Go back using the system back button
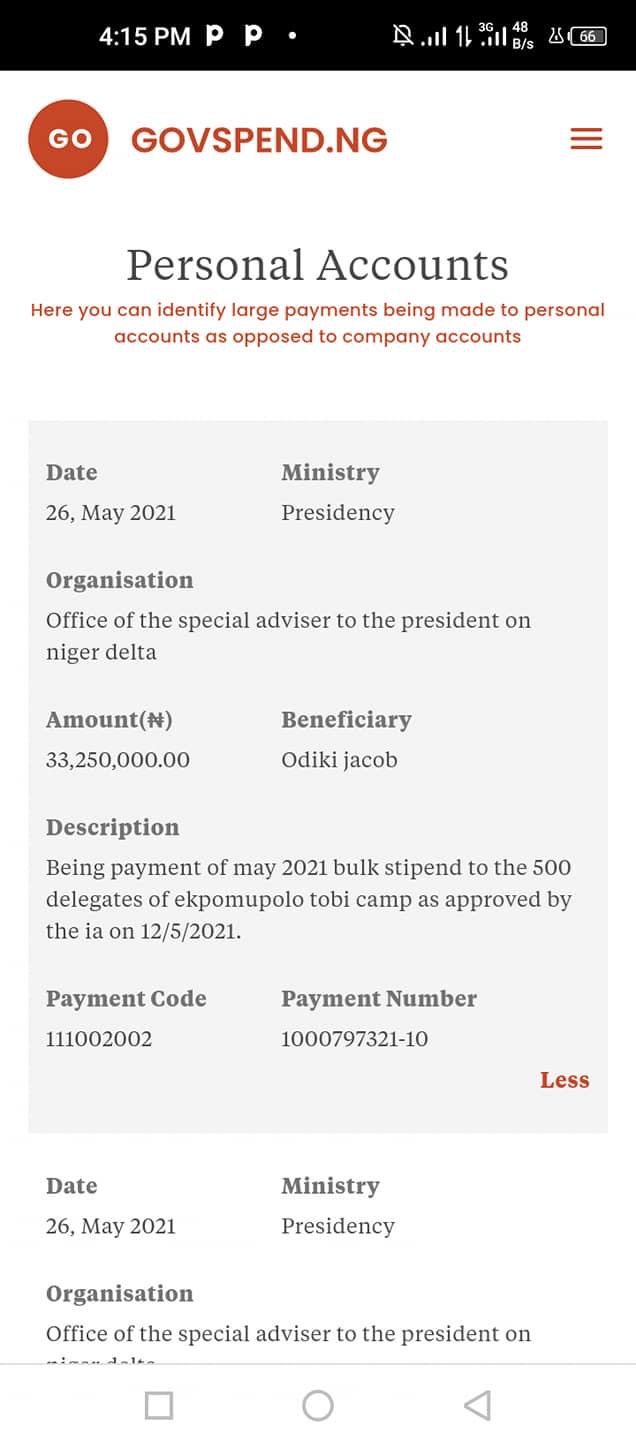636x1448 pixels. (477, 1405)
